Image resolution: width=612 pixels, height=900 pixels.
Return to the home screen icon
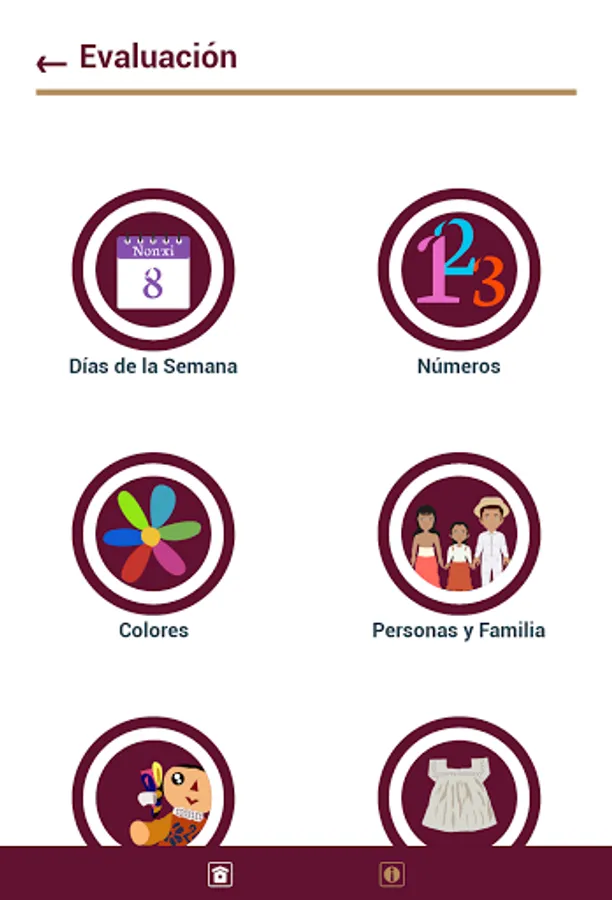pos(220,875)
